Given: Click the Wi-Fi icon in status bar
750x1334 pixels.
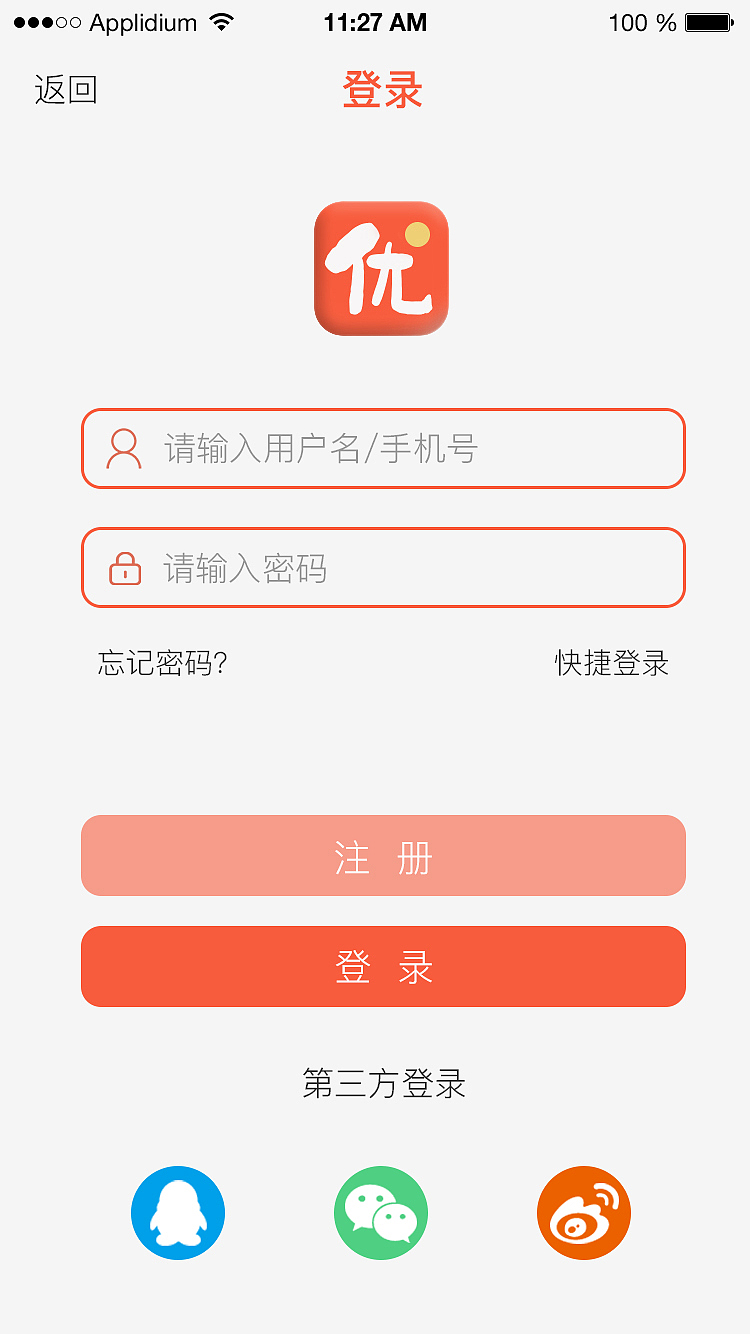Looking at the screenshot, I should [219, 21].
